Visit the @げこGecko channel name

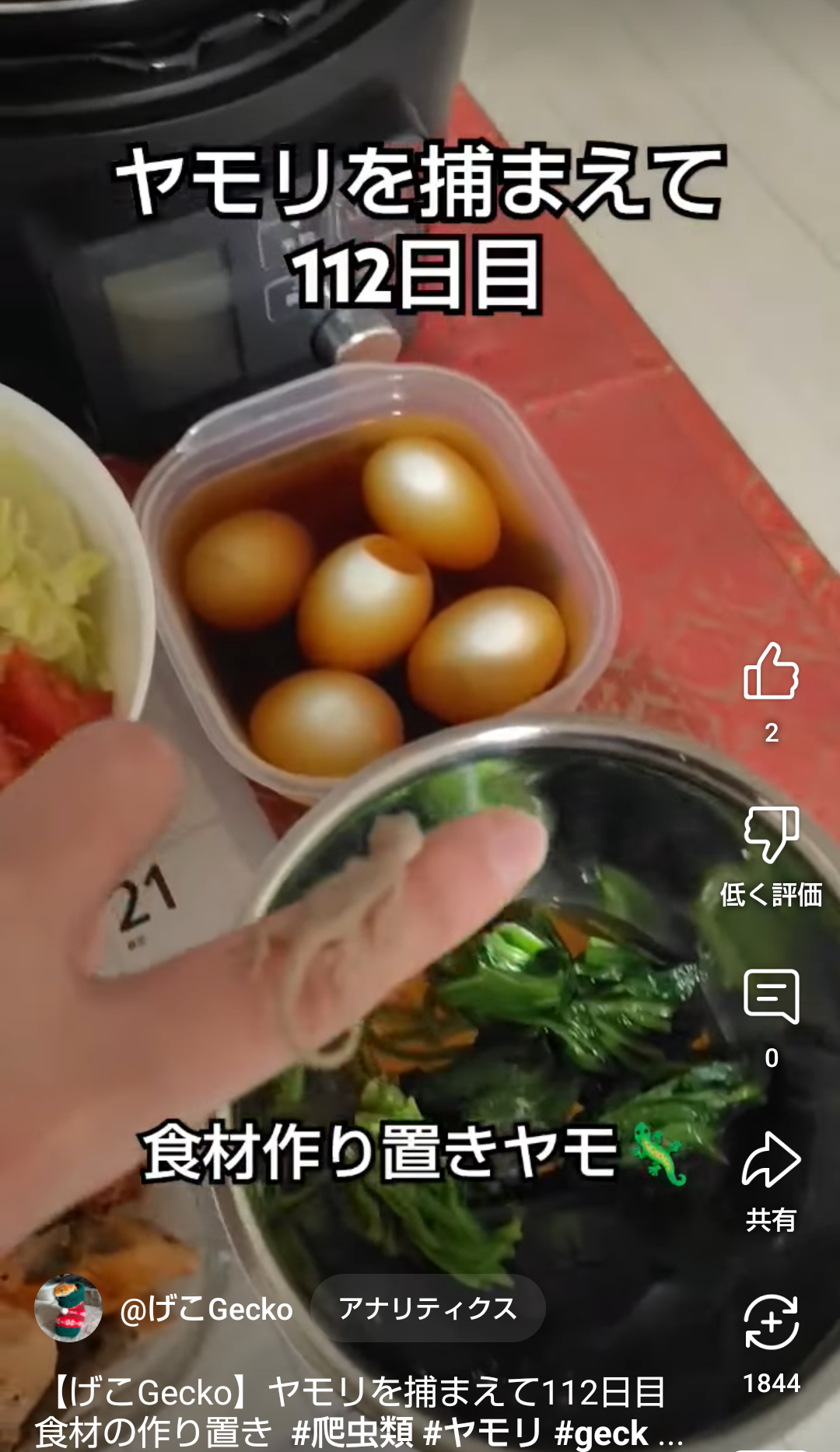207,1310
